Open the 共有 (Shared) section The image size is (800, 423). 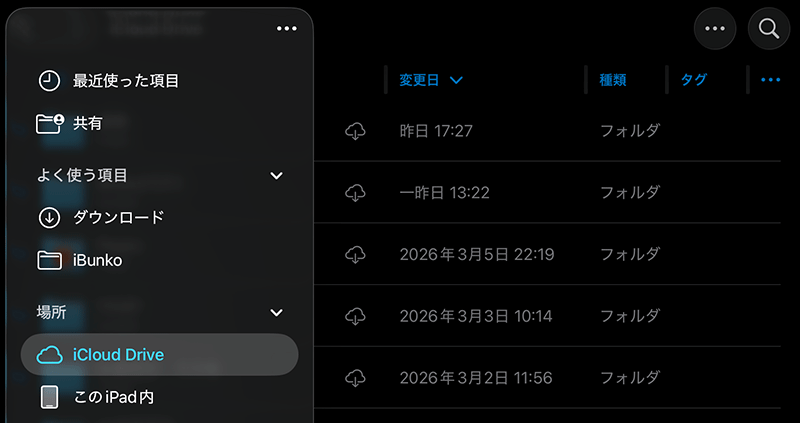pyautogui.click(x=88, y=124)
